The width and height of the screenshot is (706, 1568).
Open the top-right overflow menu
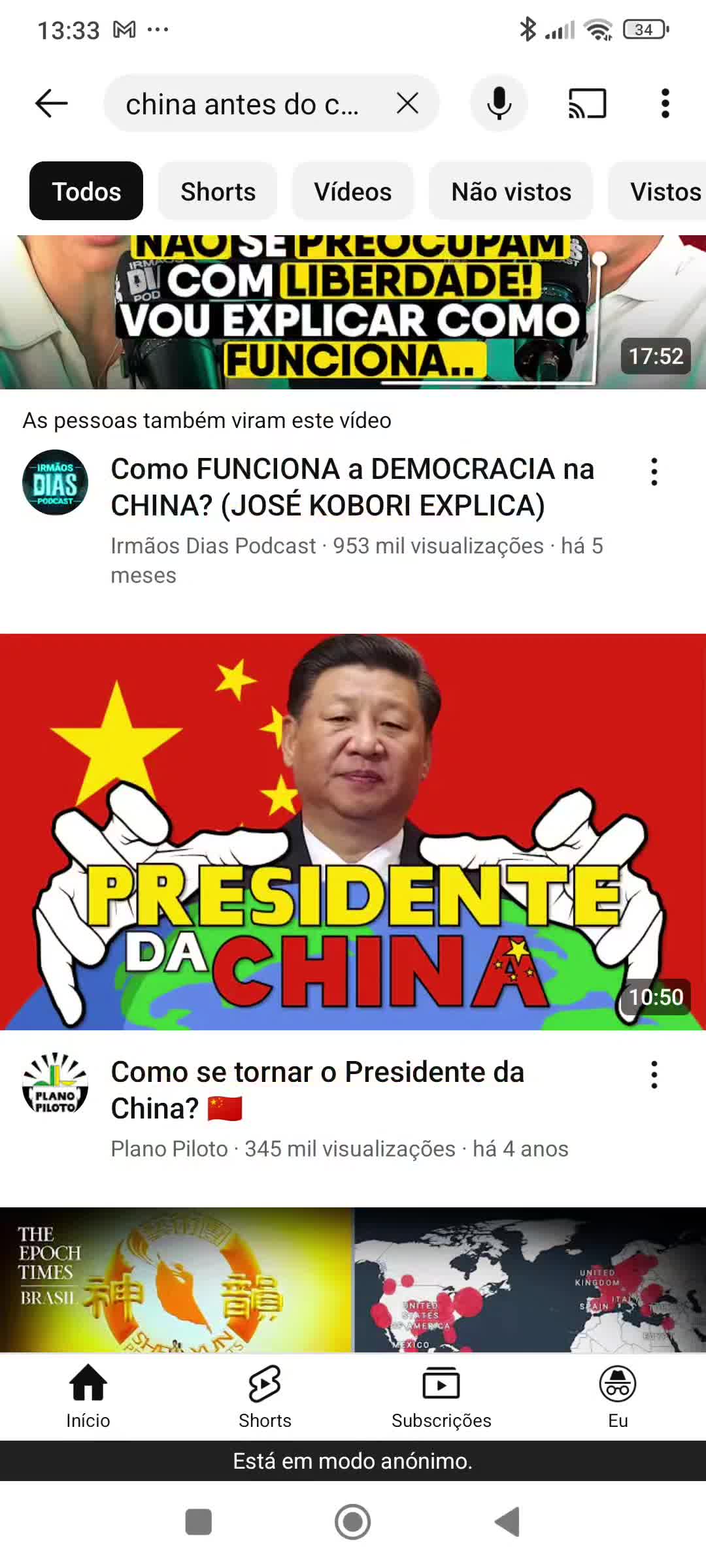665,103
